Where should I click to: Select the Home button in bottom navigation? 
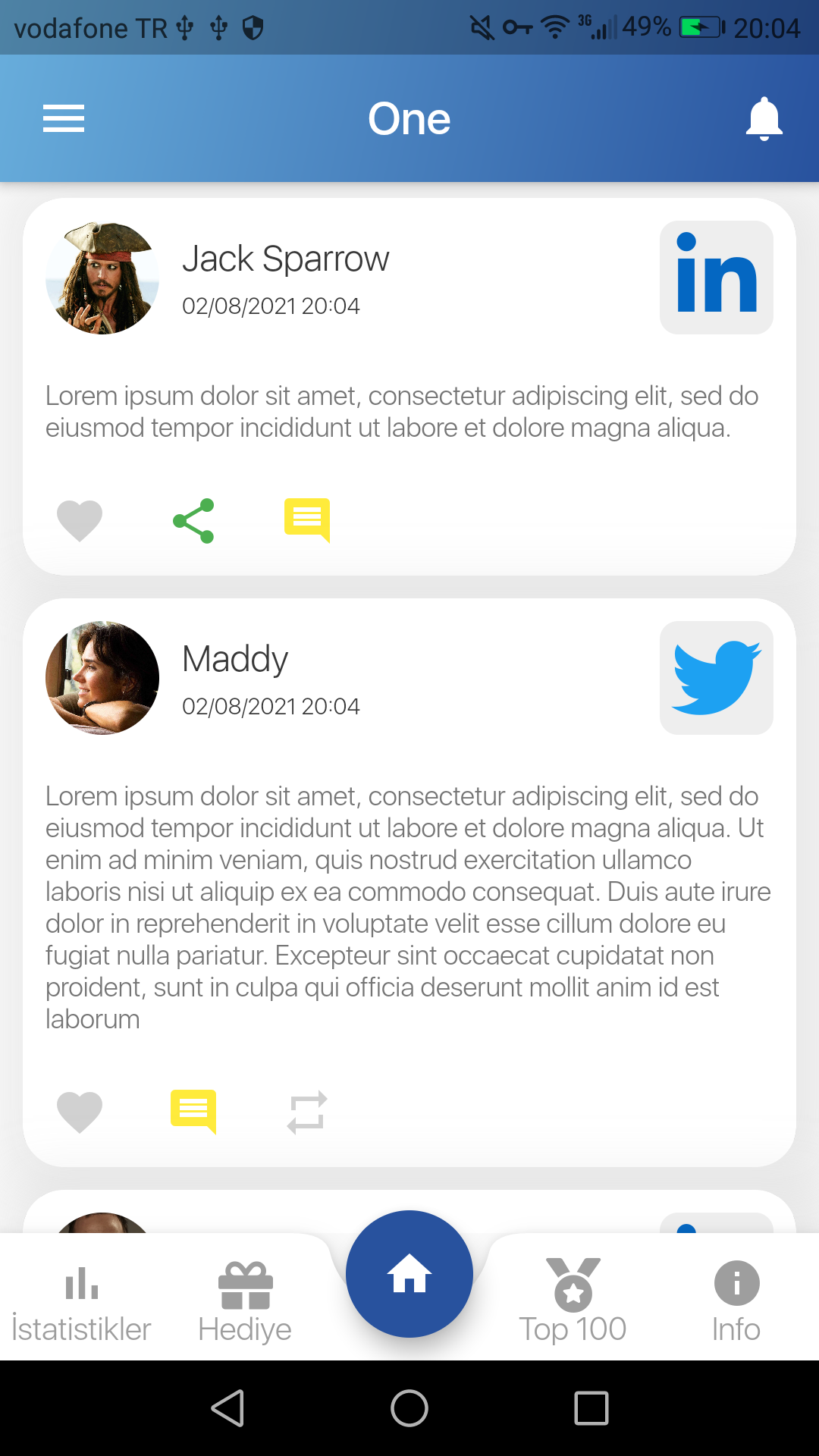[409, 1274]
